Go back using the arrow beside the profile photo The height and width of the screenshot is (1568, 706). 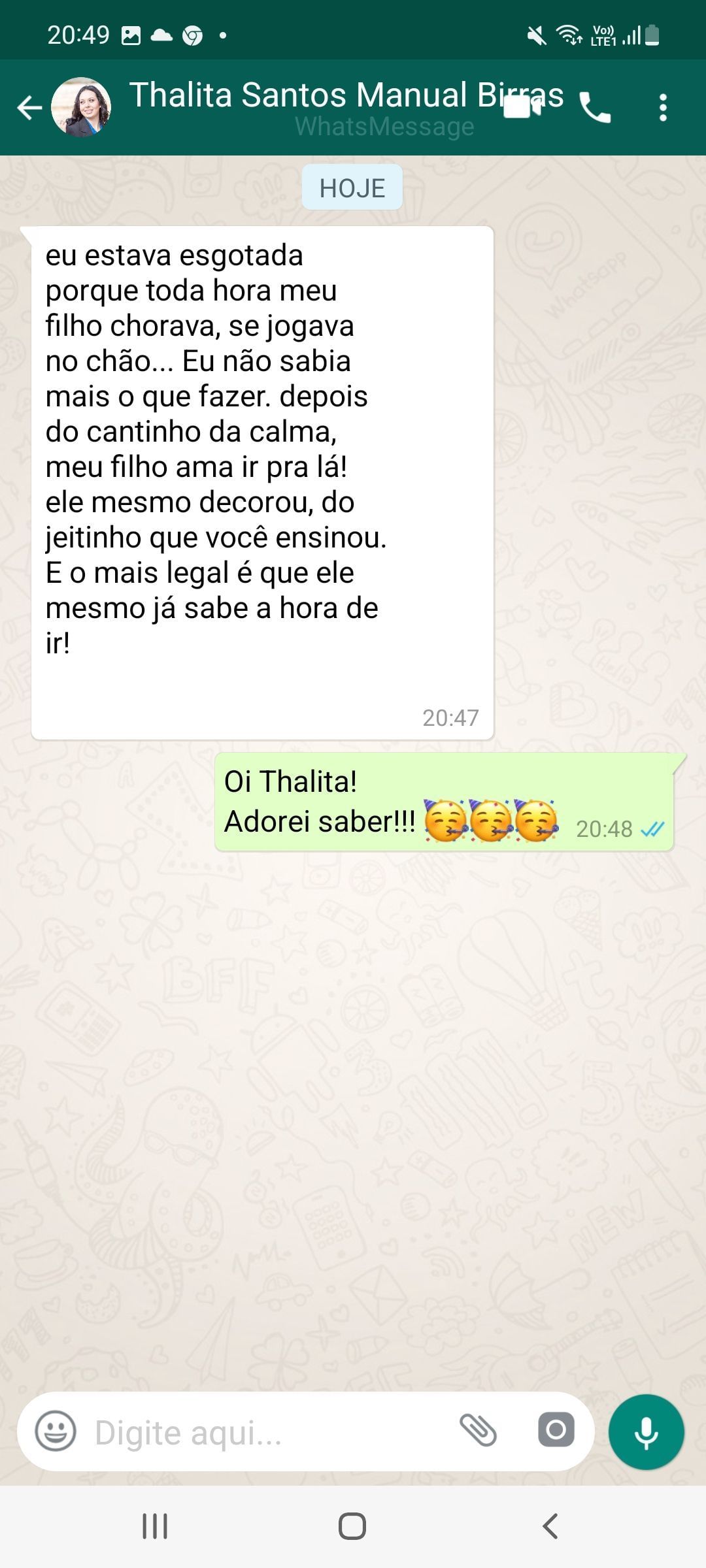pyautogui.click(x=29, y=108)
